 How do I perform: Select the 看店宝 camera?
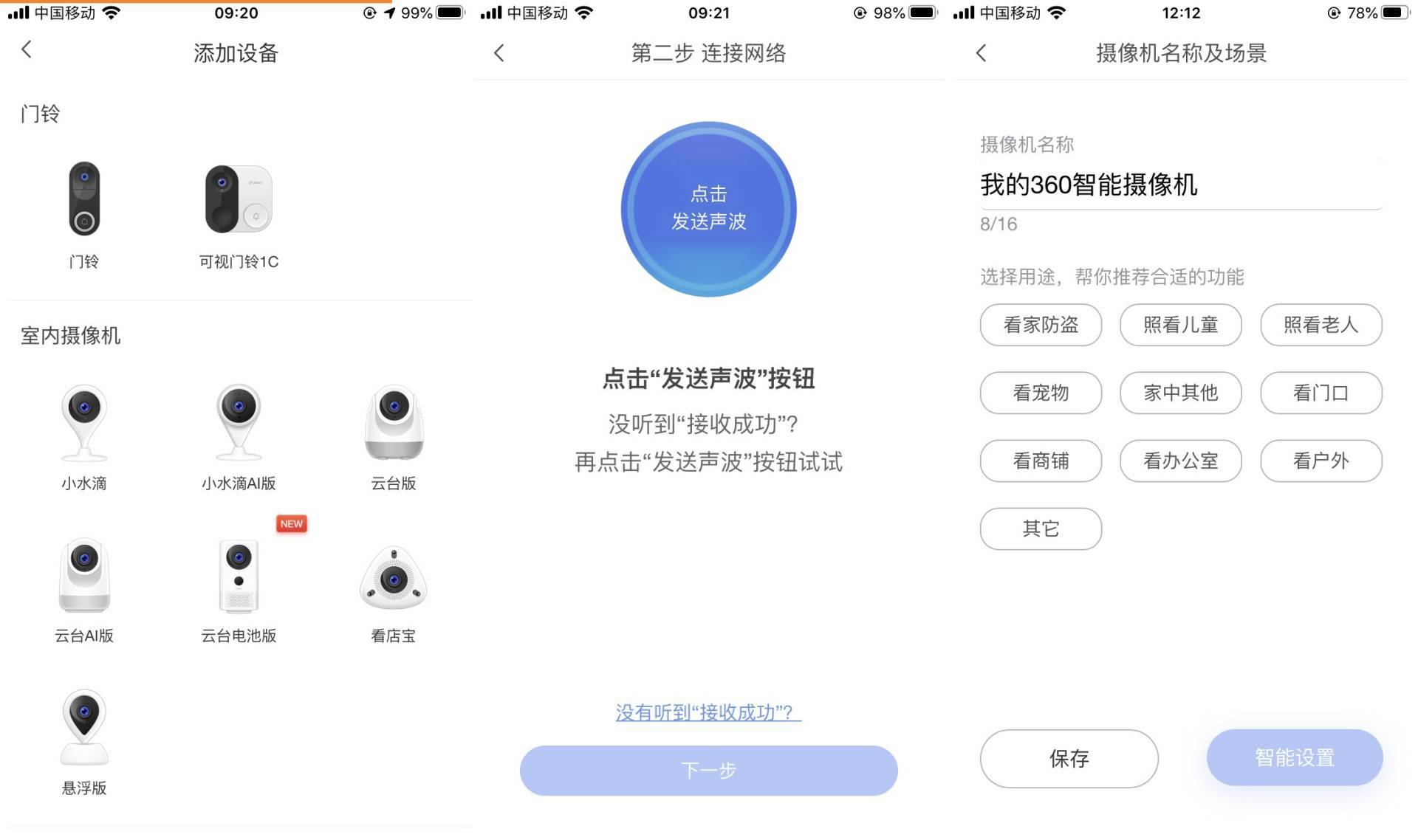[x=393, y=588]
